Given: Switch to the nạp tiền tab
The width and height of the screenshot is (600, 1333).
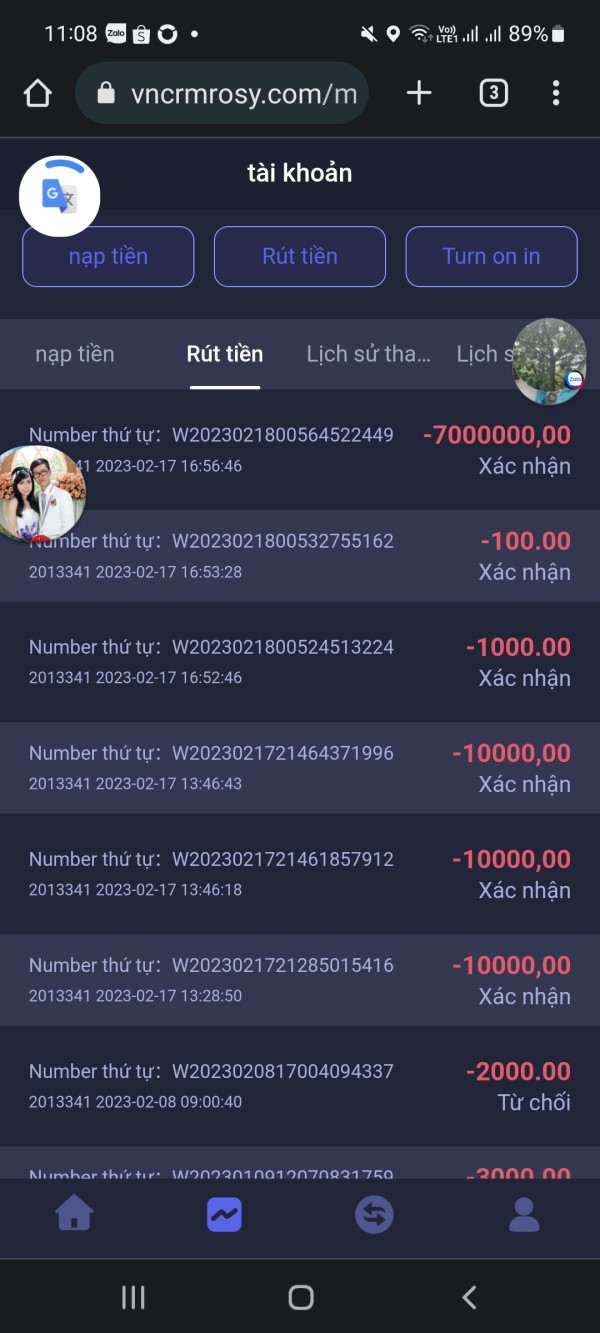Looking at the screenshot, I should [x=75, y=353].
